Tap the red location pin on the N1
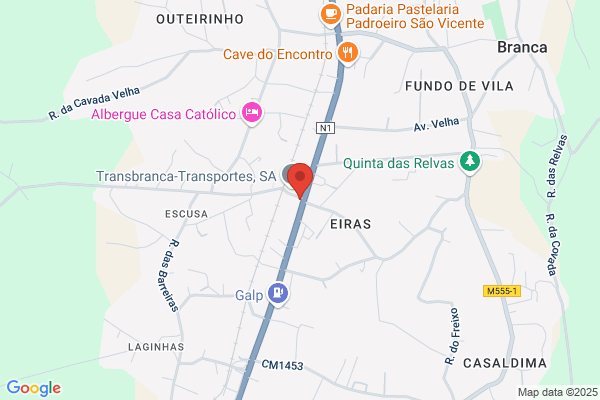 coord(300,180)
